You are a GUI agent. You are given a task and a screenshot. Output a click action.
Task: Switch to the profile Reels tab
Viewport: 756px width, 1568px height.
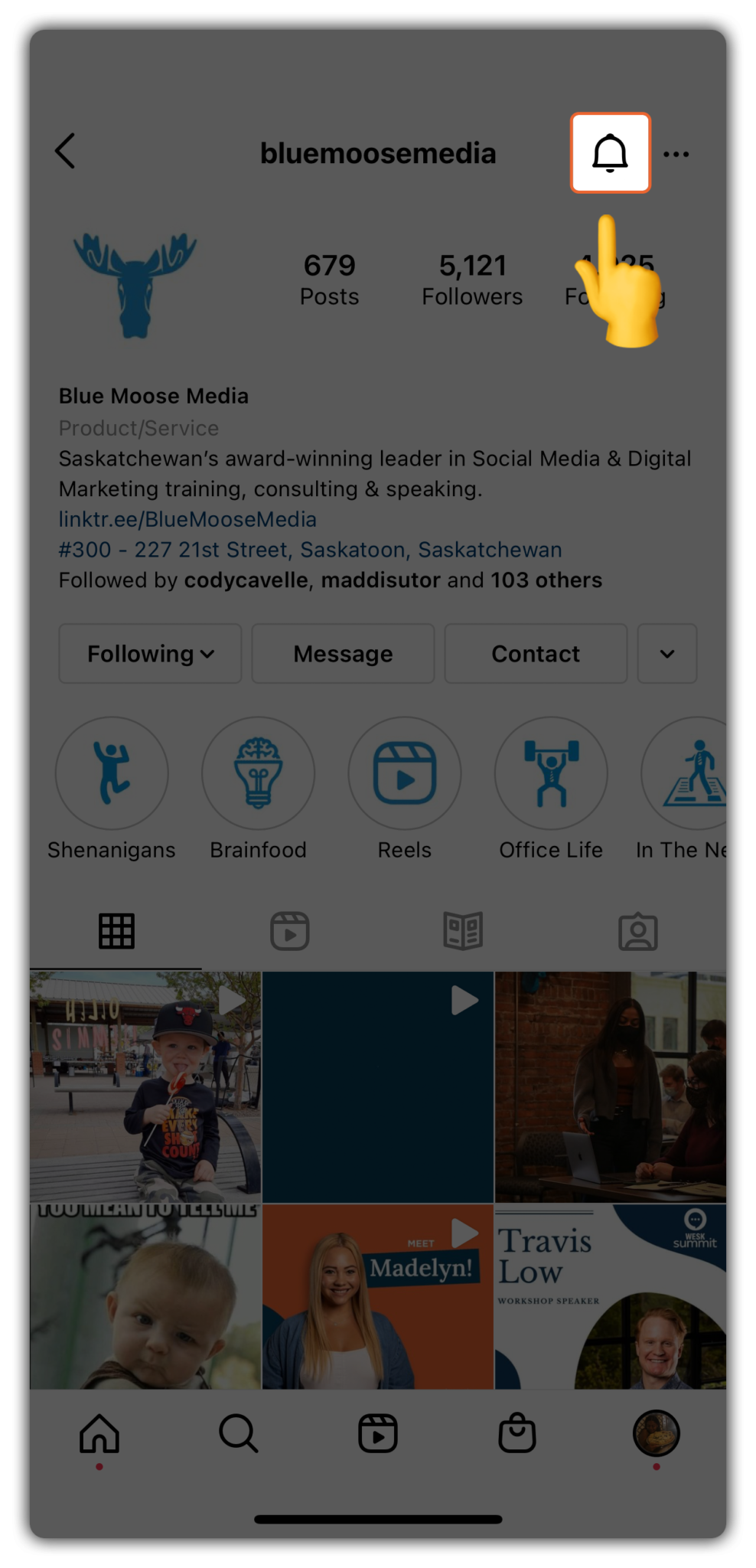point(290,931)
